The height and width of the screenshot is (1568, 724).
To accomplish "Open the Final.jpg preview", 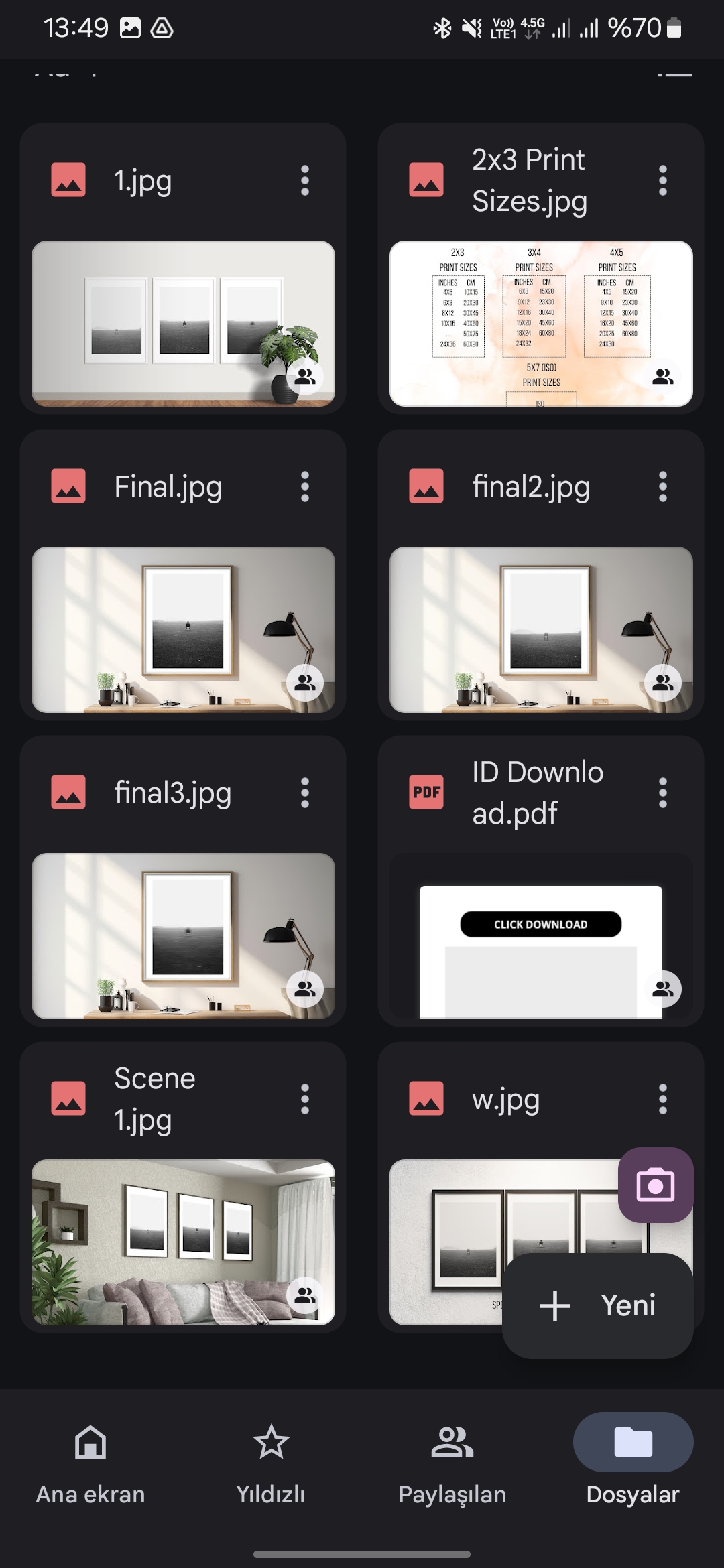I will click(x=183, y=630).
